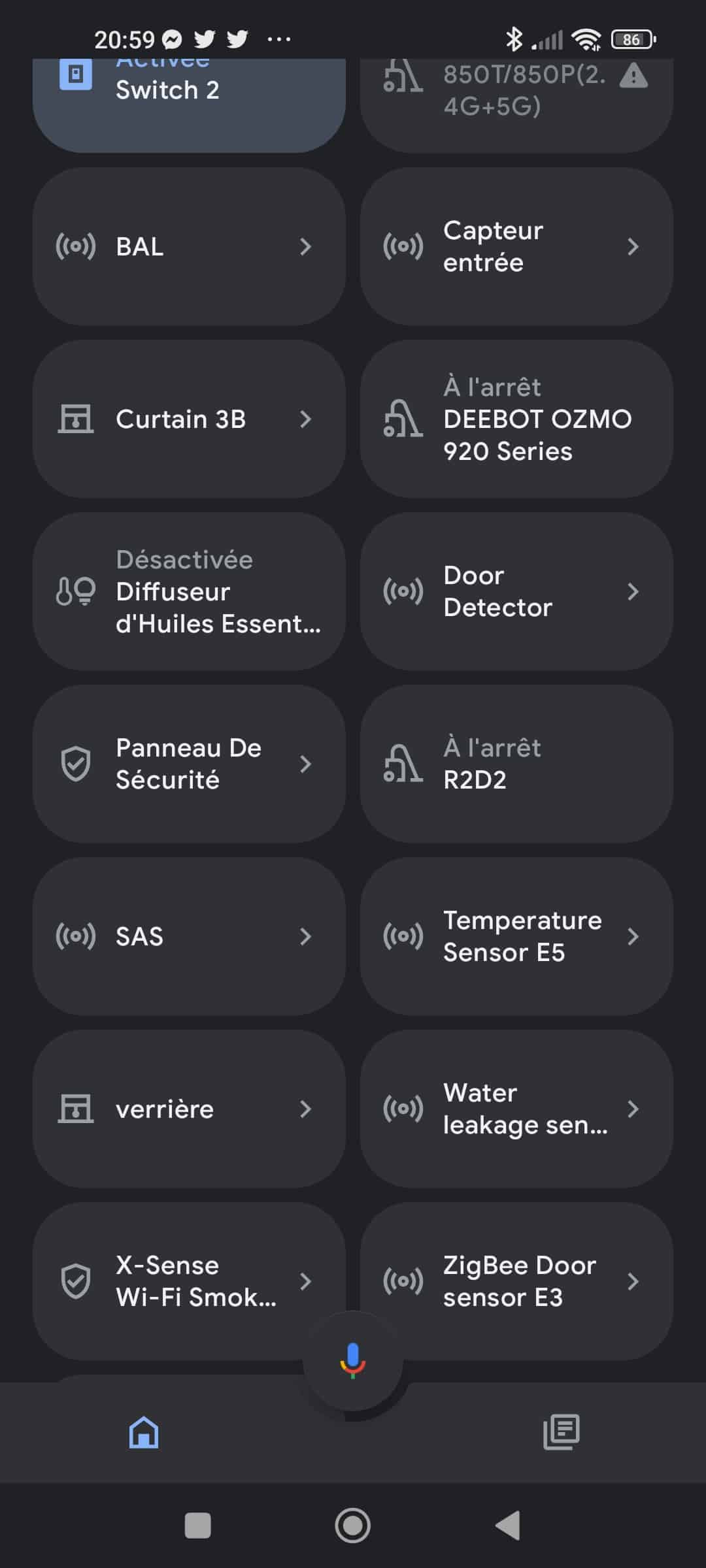Open the Door Detector tile
This screenshot has width=706, height=1568.
click(x=516, y=591)
